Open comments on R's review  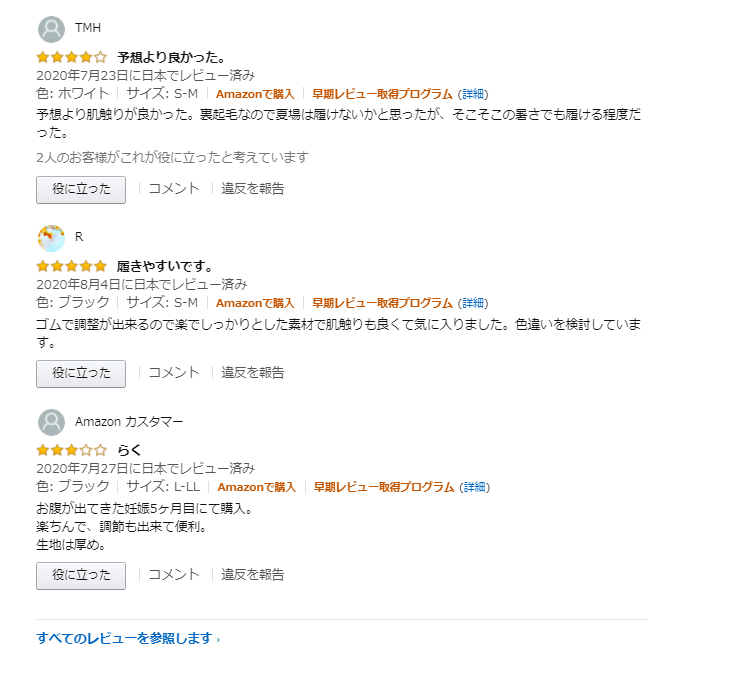click(174, 372)
